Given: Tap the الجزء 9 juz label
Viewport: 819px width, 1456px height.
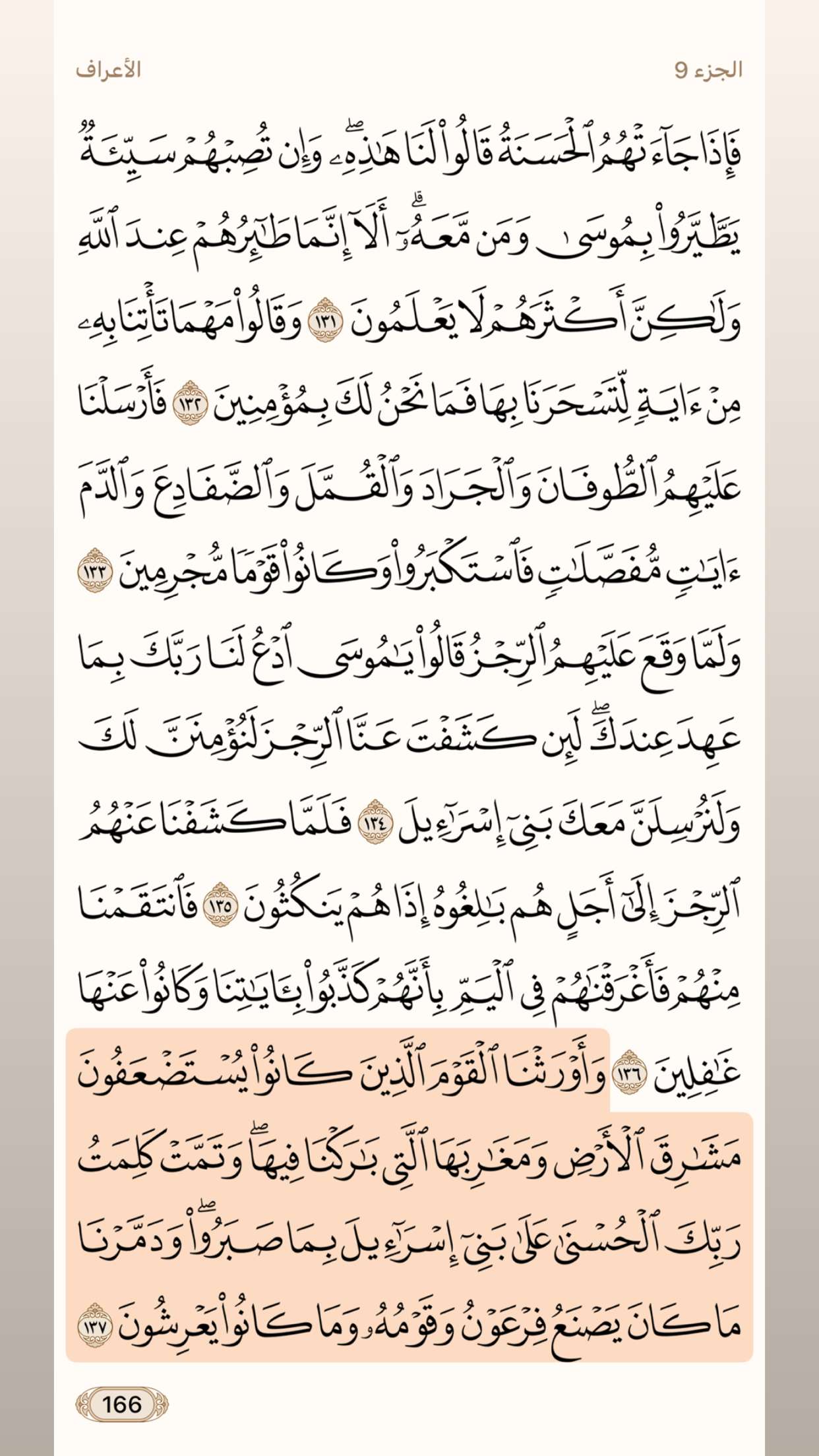Looking at the screenshot, I should pos(708,70).
